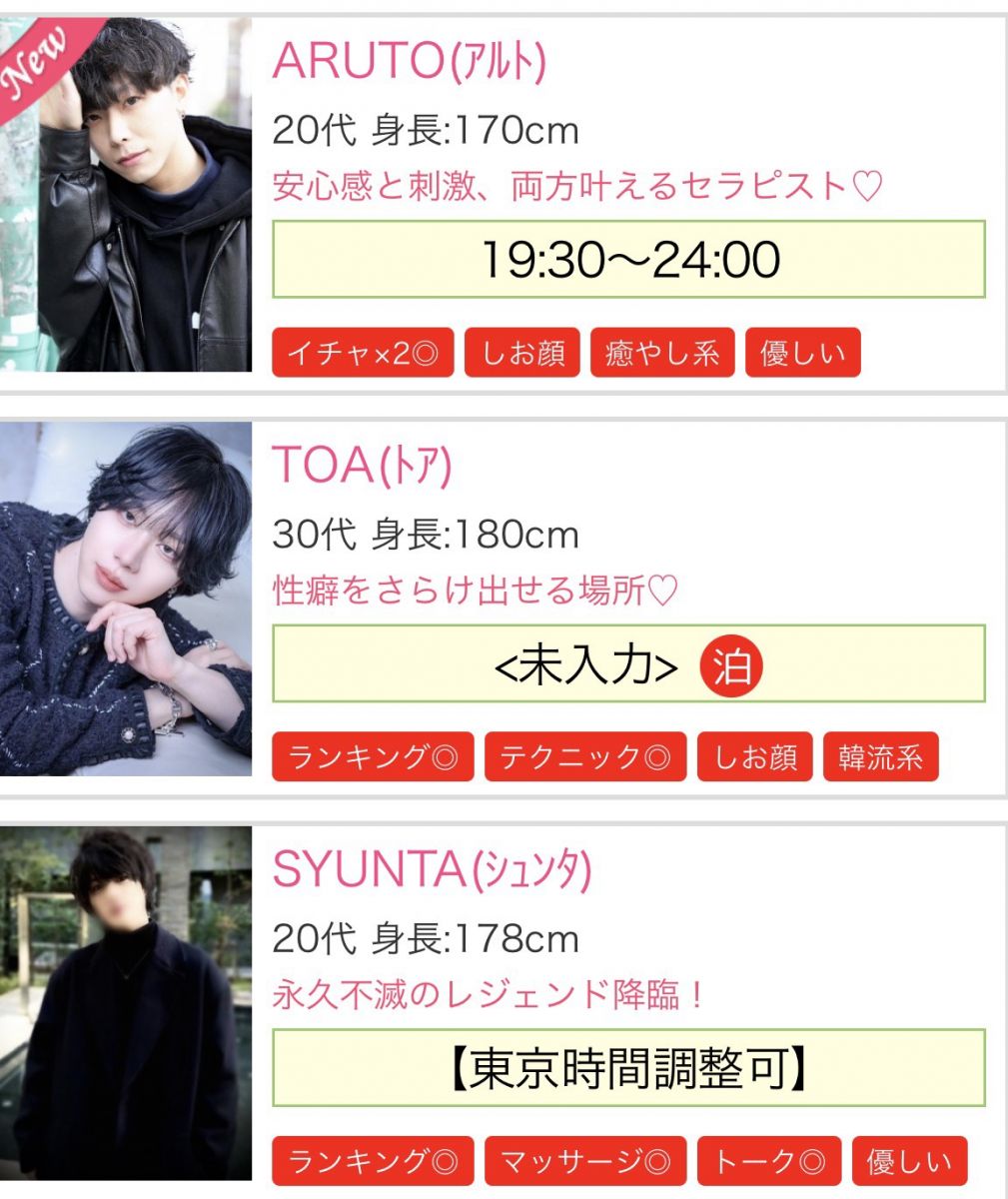Tap the テクニック◎ tag
The height and width of the screenshot is (1199, 1008).
pos(585,756)
